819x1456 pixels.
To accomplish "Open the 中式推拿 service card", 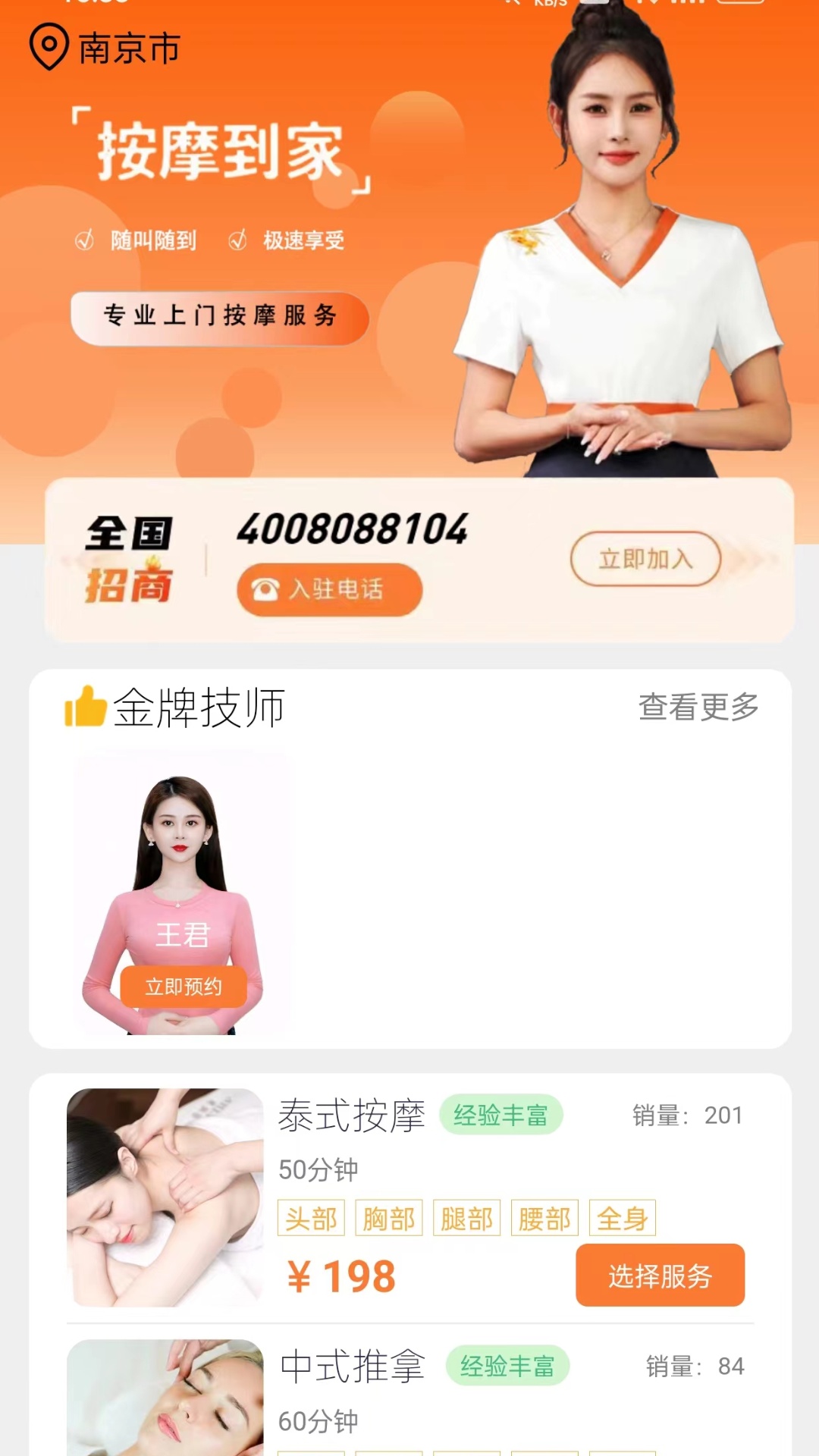I will point(353,1367).
